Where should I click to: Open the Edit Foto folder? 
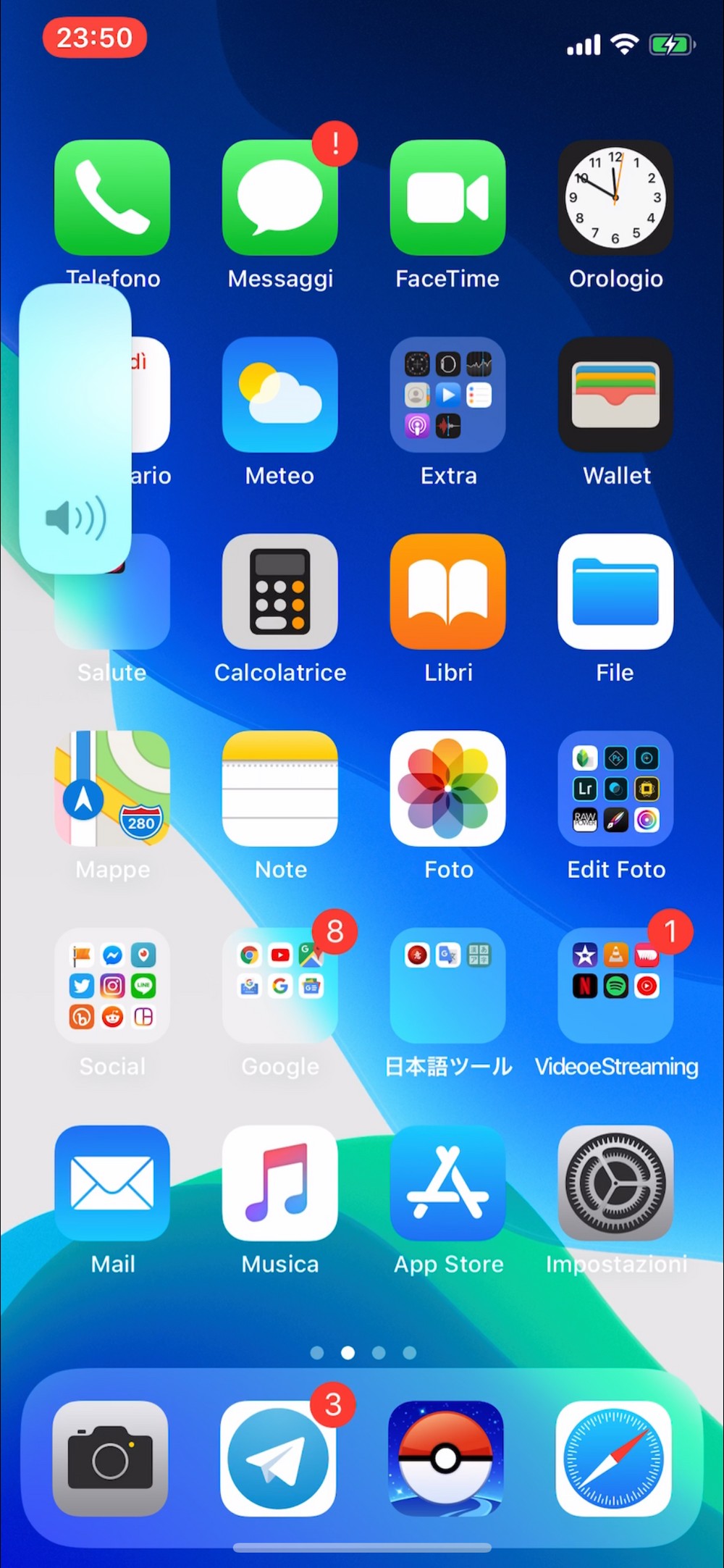[x=615, y=789]
